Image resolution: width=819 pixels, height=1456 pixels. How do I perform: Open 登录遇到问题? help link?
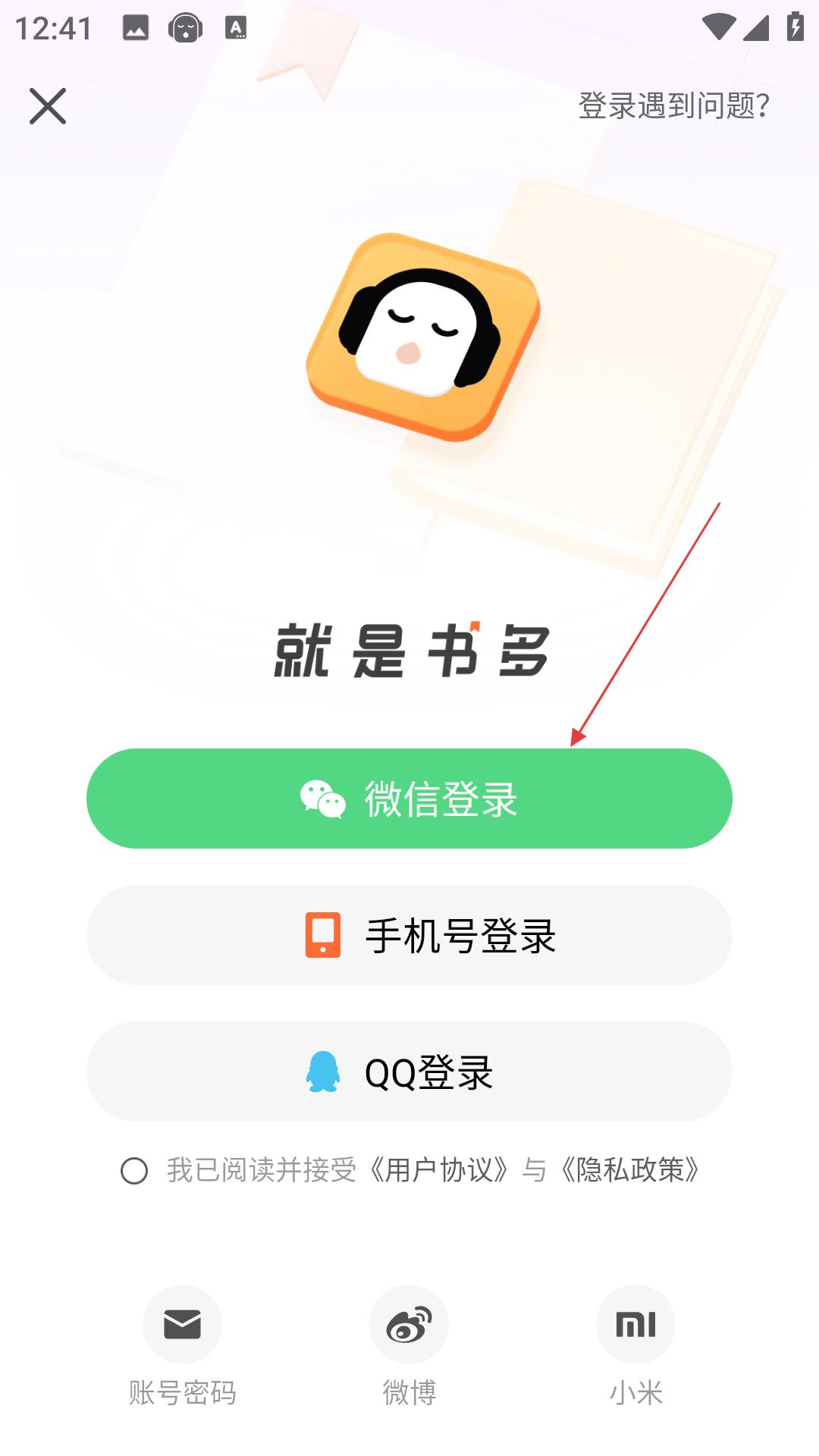(673, 106)
